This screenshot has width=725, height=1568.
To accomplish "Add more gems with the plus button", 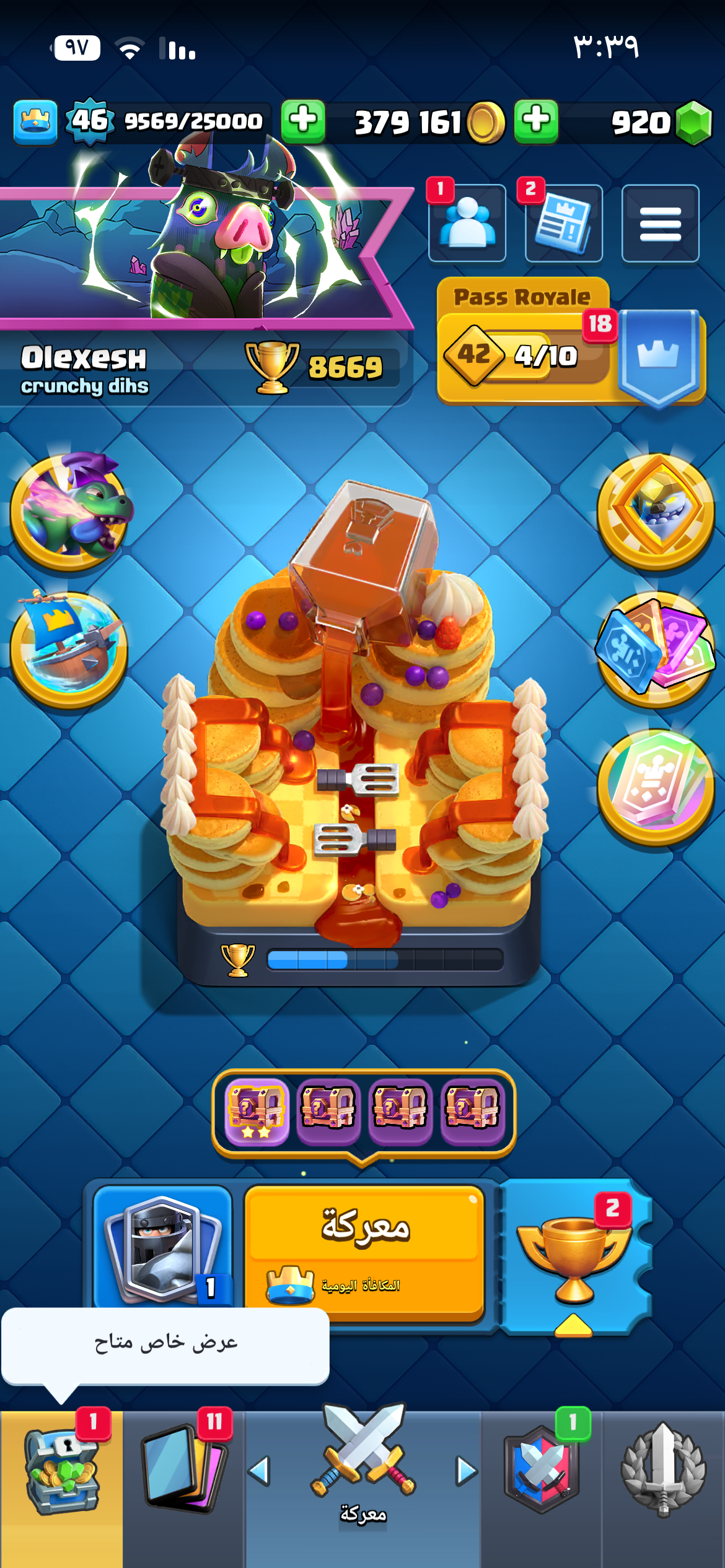I will [x=536, y=121].
